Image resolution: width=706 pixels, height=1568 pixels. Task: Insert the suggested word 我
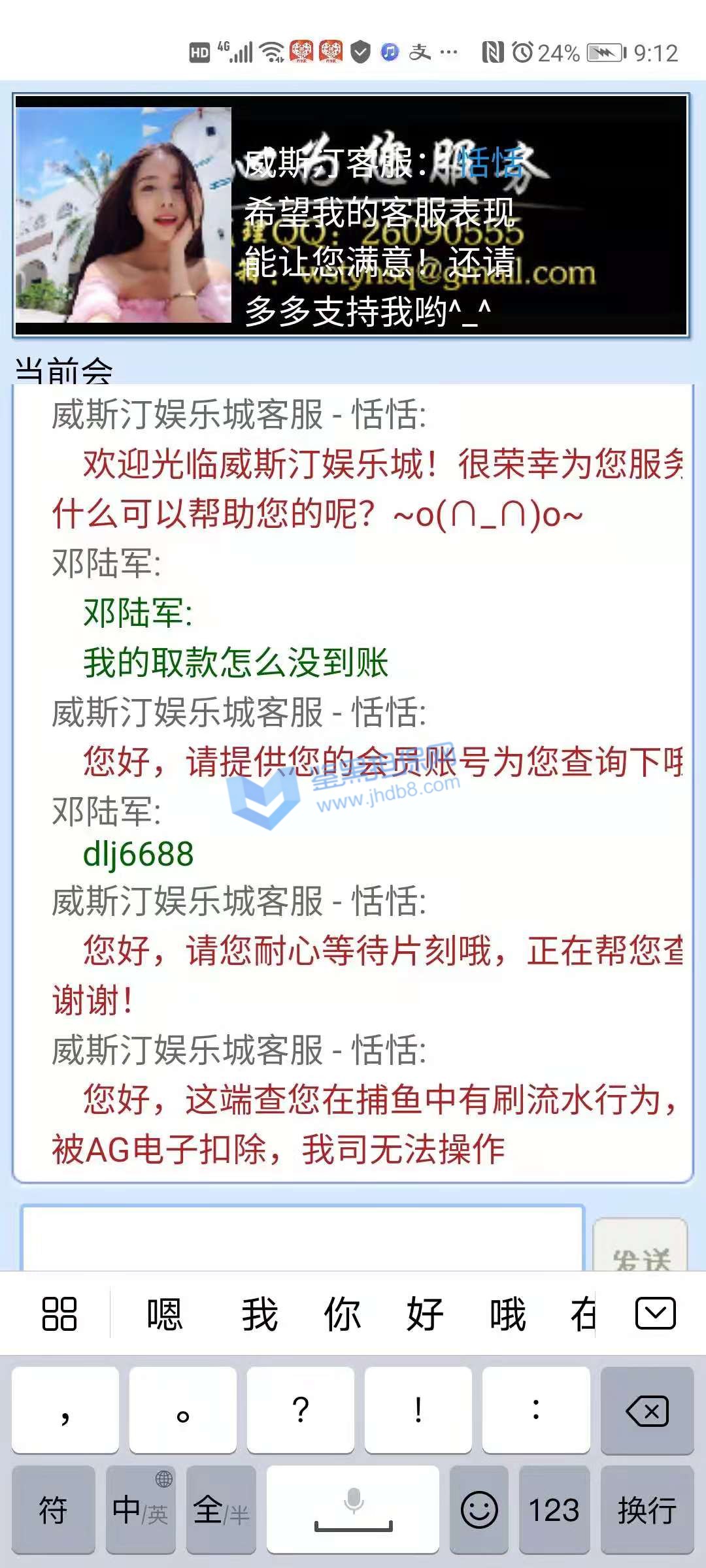[260, 1314]
